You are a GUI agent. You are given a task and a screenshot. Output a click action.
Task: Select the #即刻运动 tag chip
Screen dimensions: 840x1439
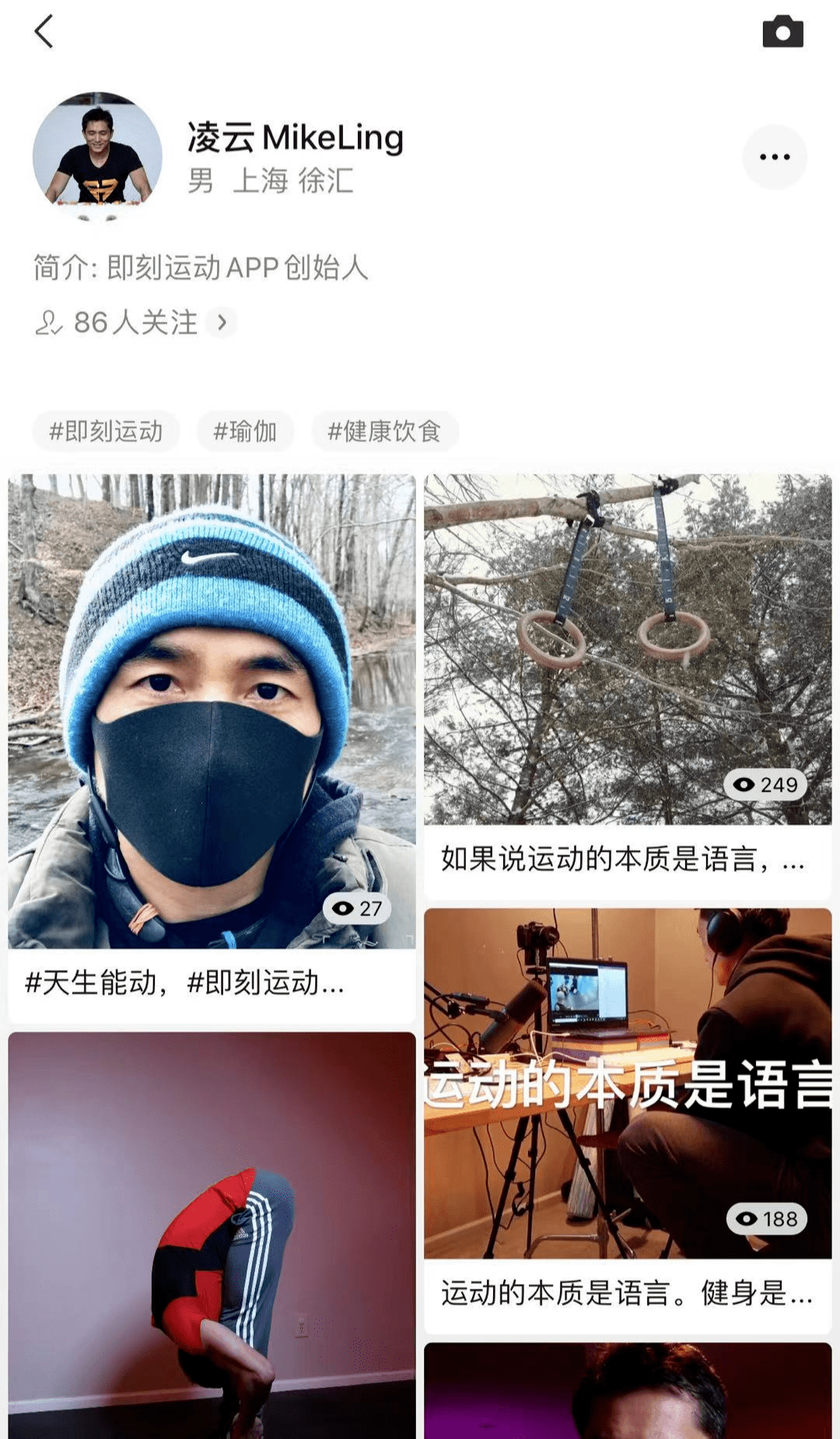coord(106,431)
